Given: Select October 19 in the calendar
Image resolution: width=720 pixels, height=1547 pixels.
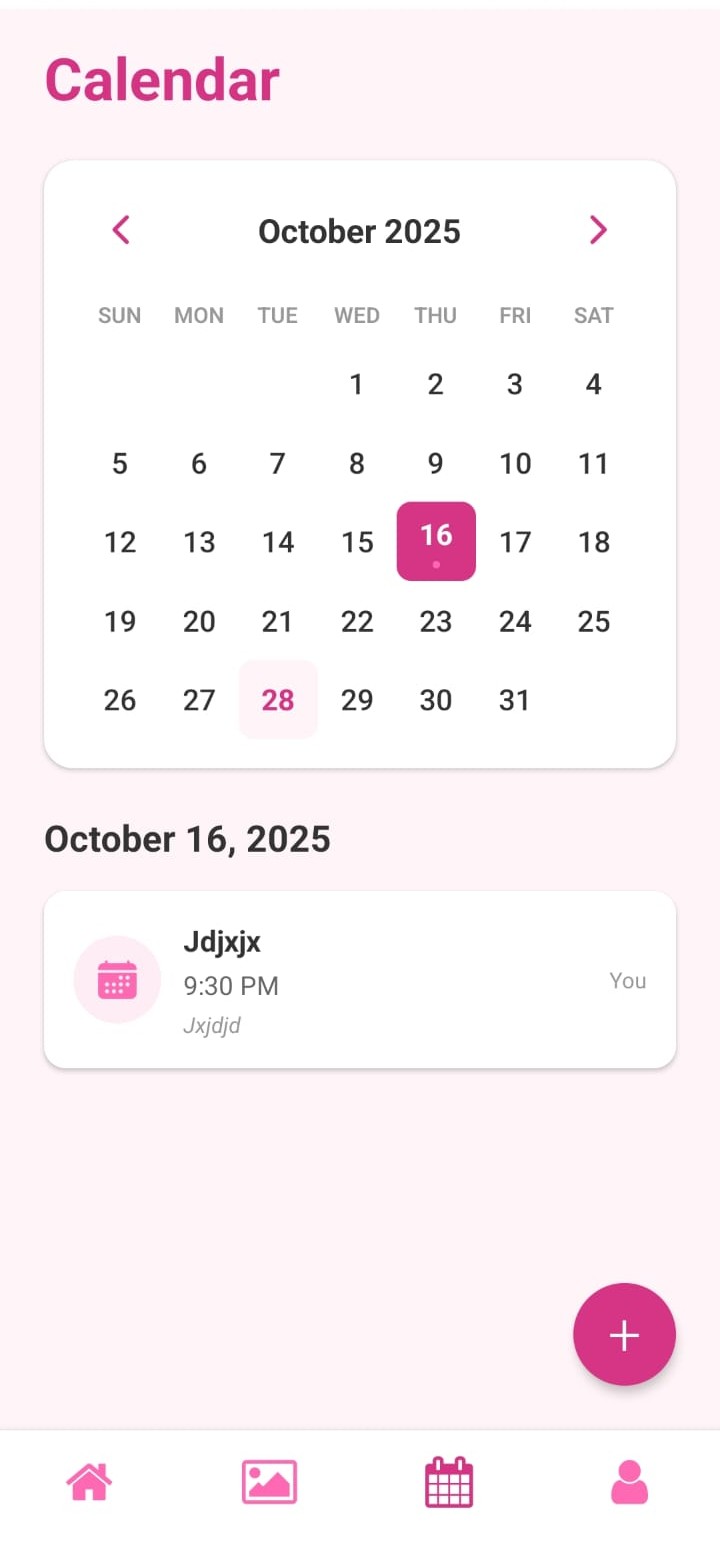Looking at the screenshot, I should click(120, 621).
